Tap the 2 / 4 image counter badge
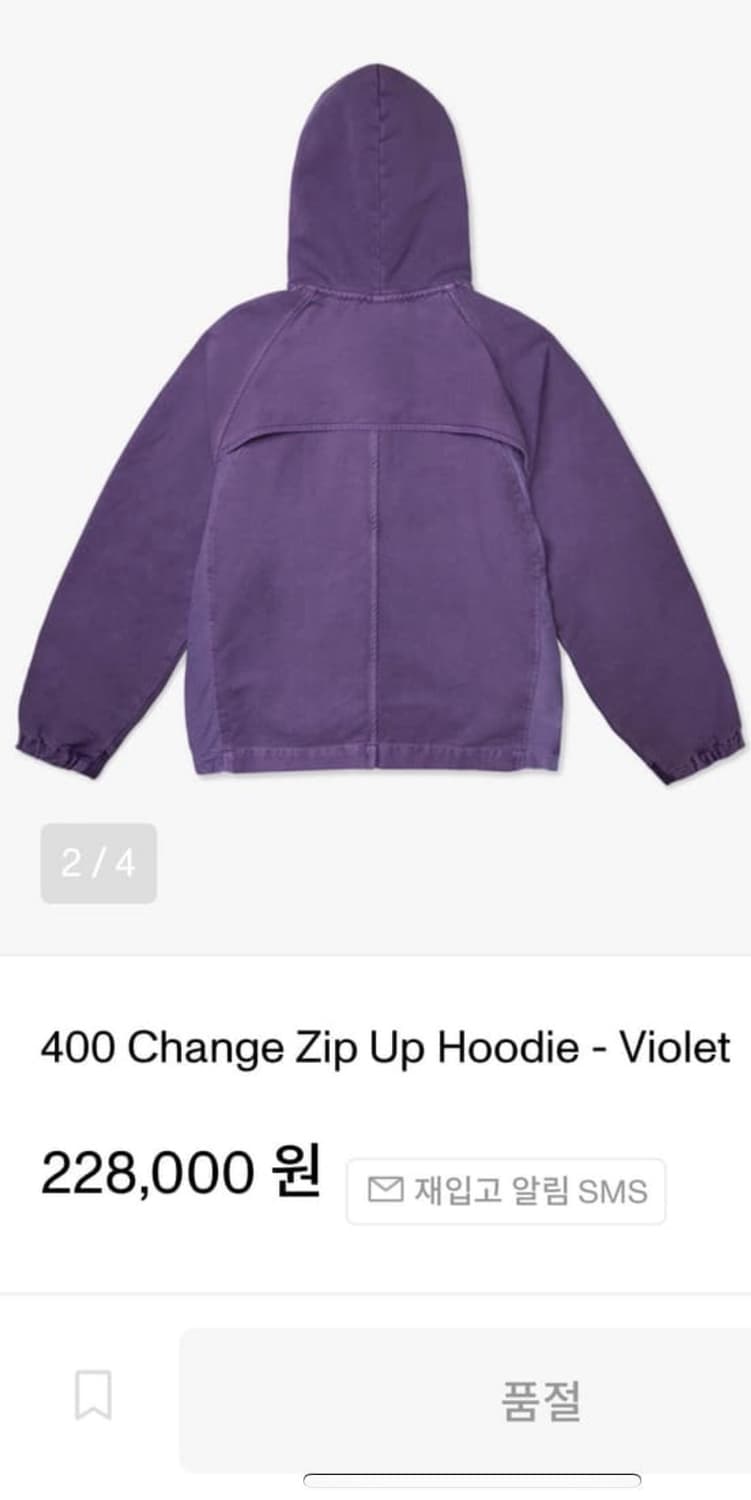The image size is (751, 1500). [98, 864]
